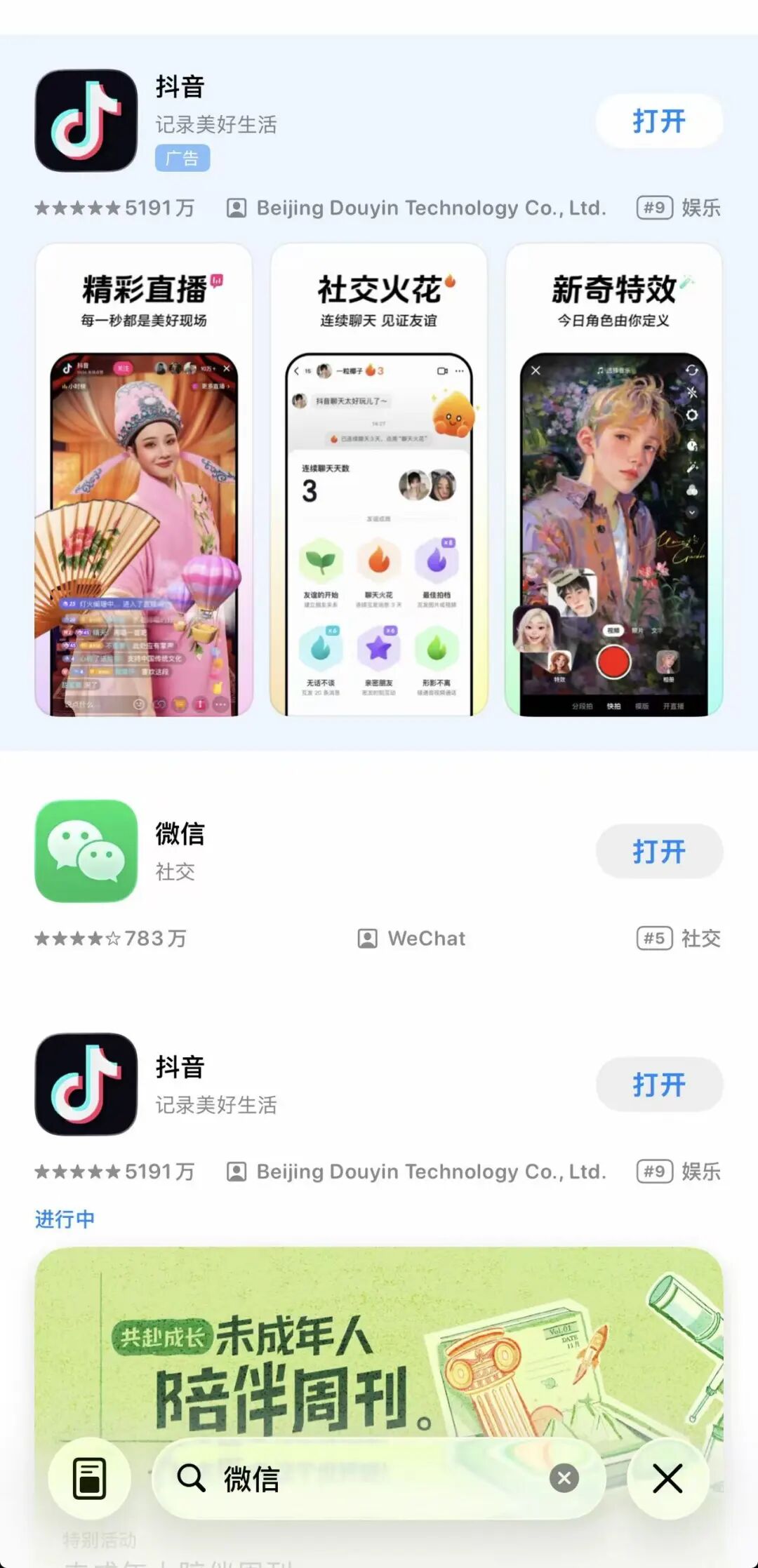Tap 打开 button next to 微信
Image resolution: width=758 pixels, height=1568 pixels.
click(658, 851)
